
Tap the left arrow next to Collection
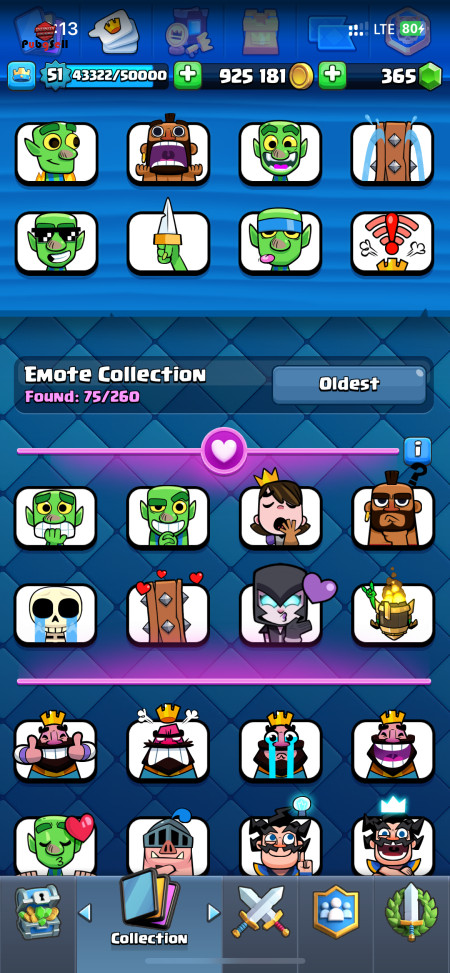pyautogui.click(x=85, y=912)
